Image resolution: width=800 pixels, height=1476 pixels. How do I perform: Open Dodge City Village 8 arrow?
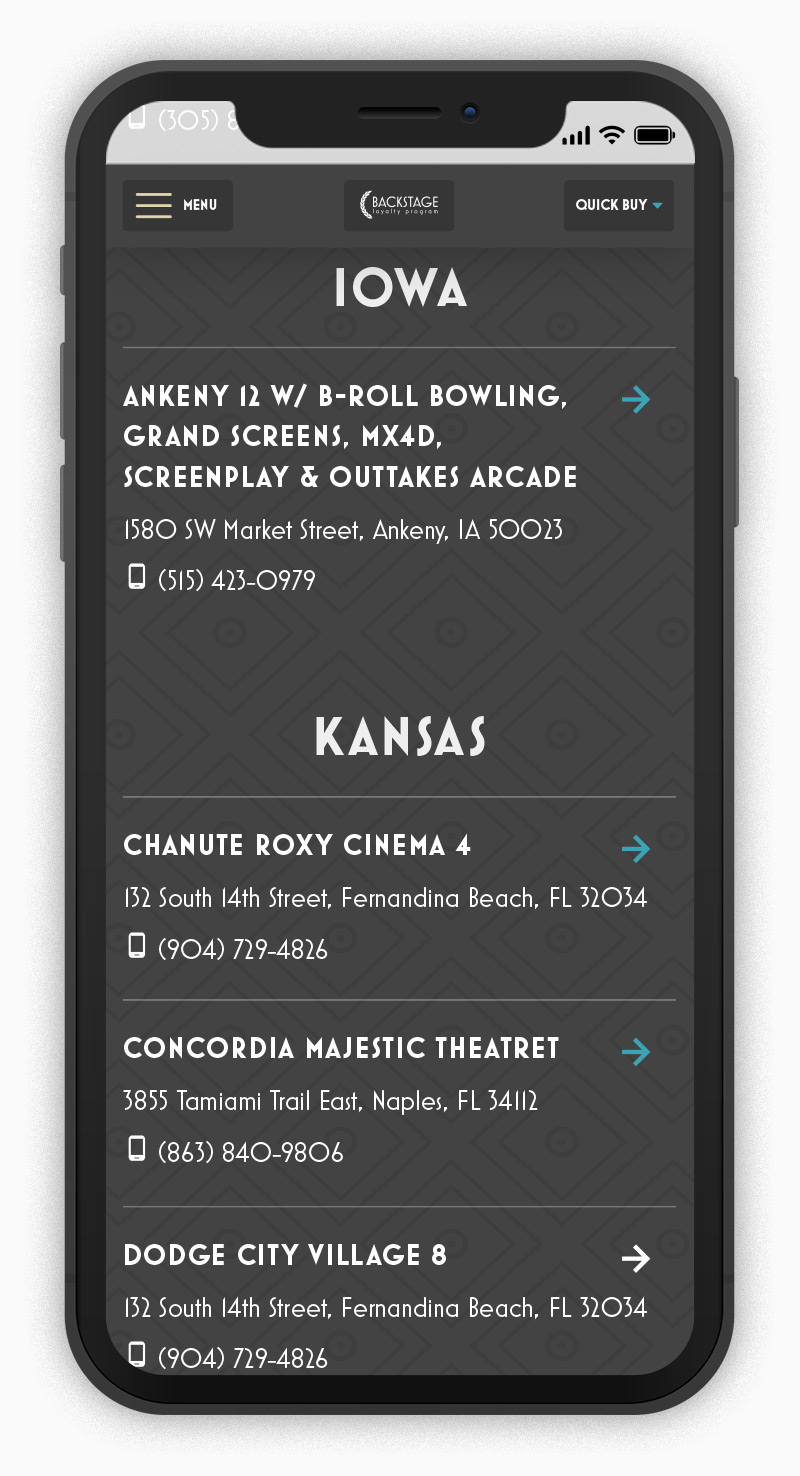(636, 1259)
